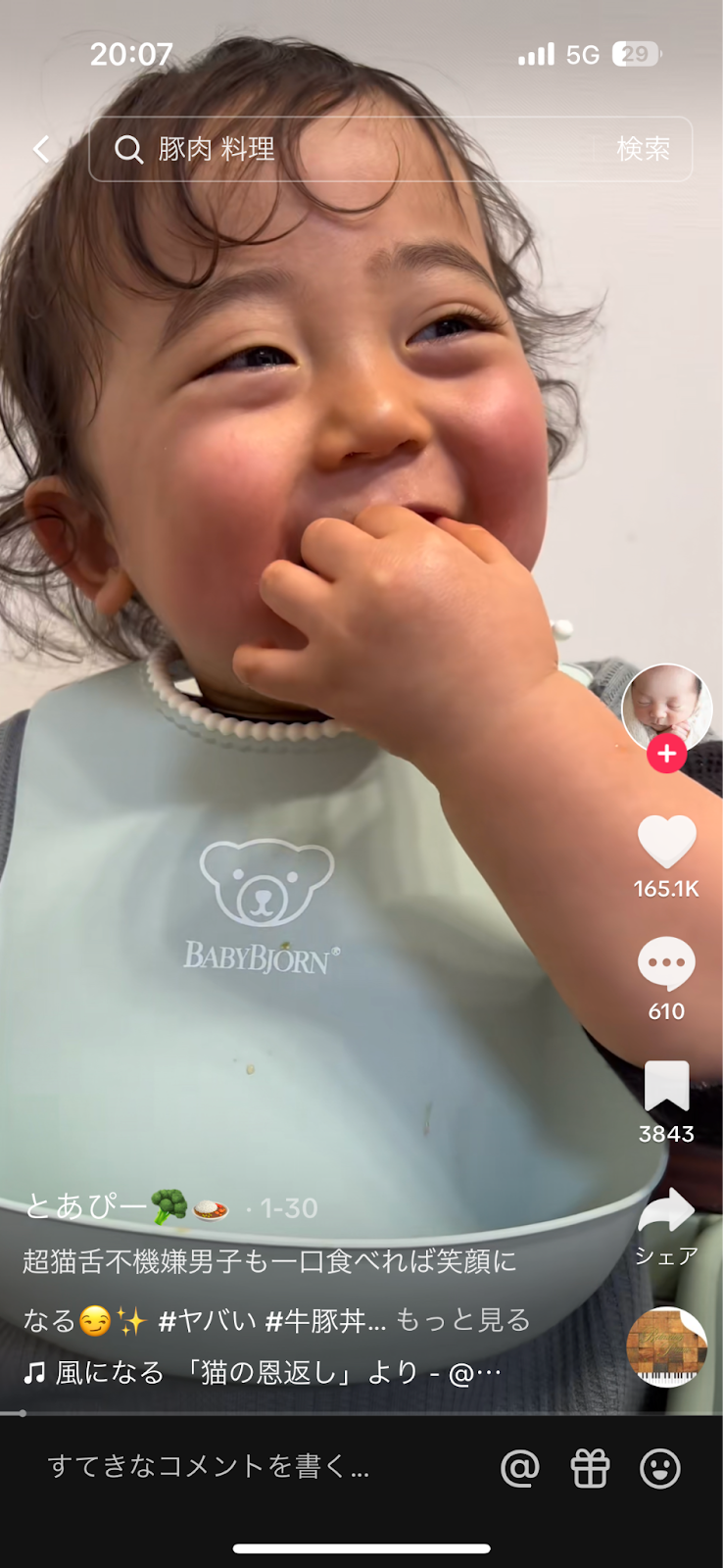Screen dimensions: 723x1568
Task: Tap the 検索 search button
Action: pos(643,149)
